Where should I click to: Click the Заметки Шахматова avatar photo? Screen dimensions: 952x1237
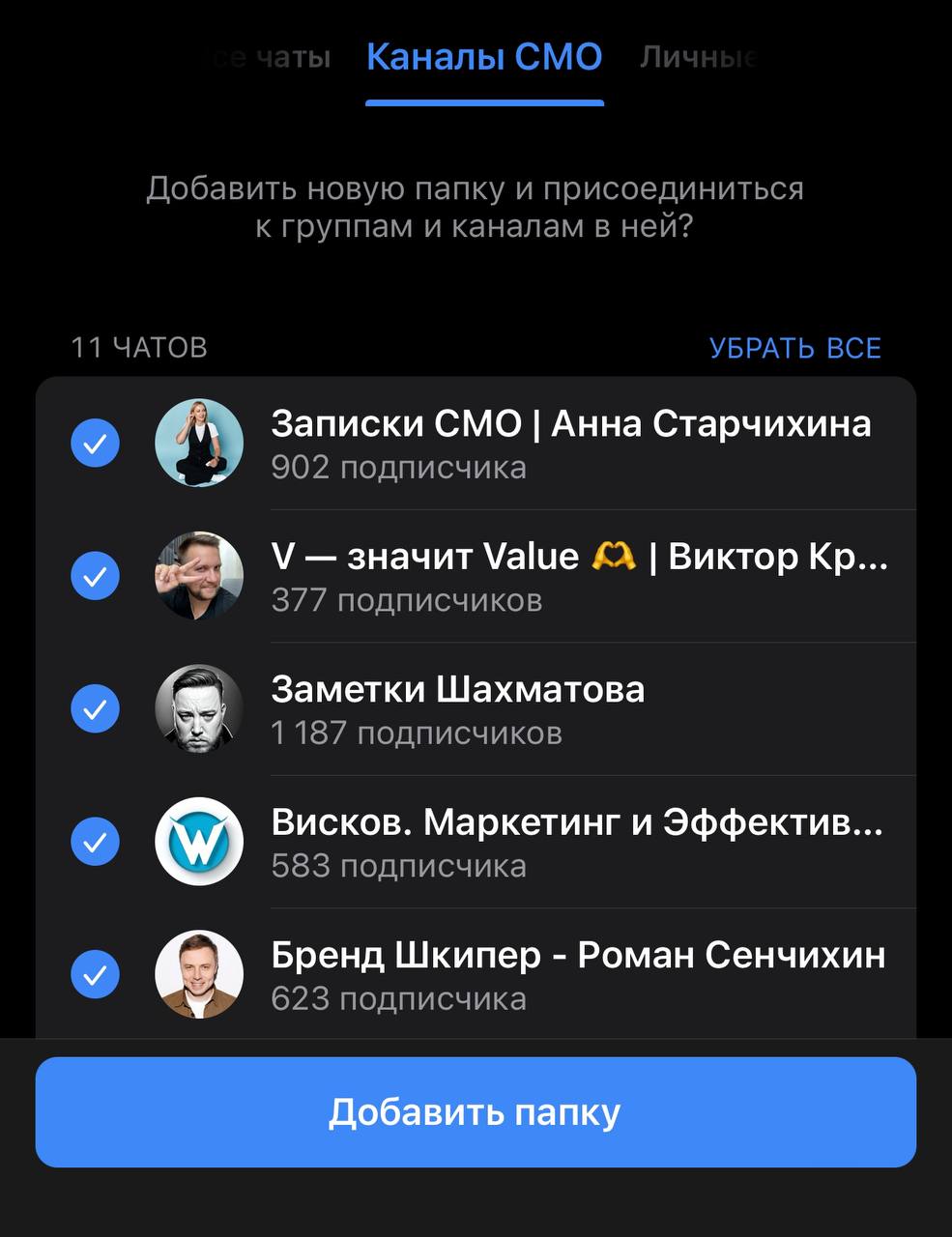click(199, 708)
